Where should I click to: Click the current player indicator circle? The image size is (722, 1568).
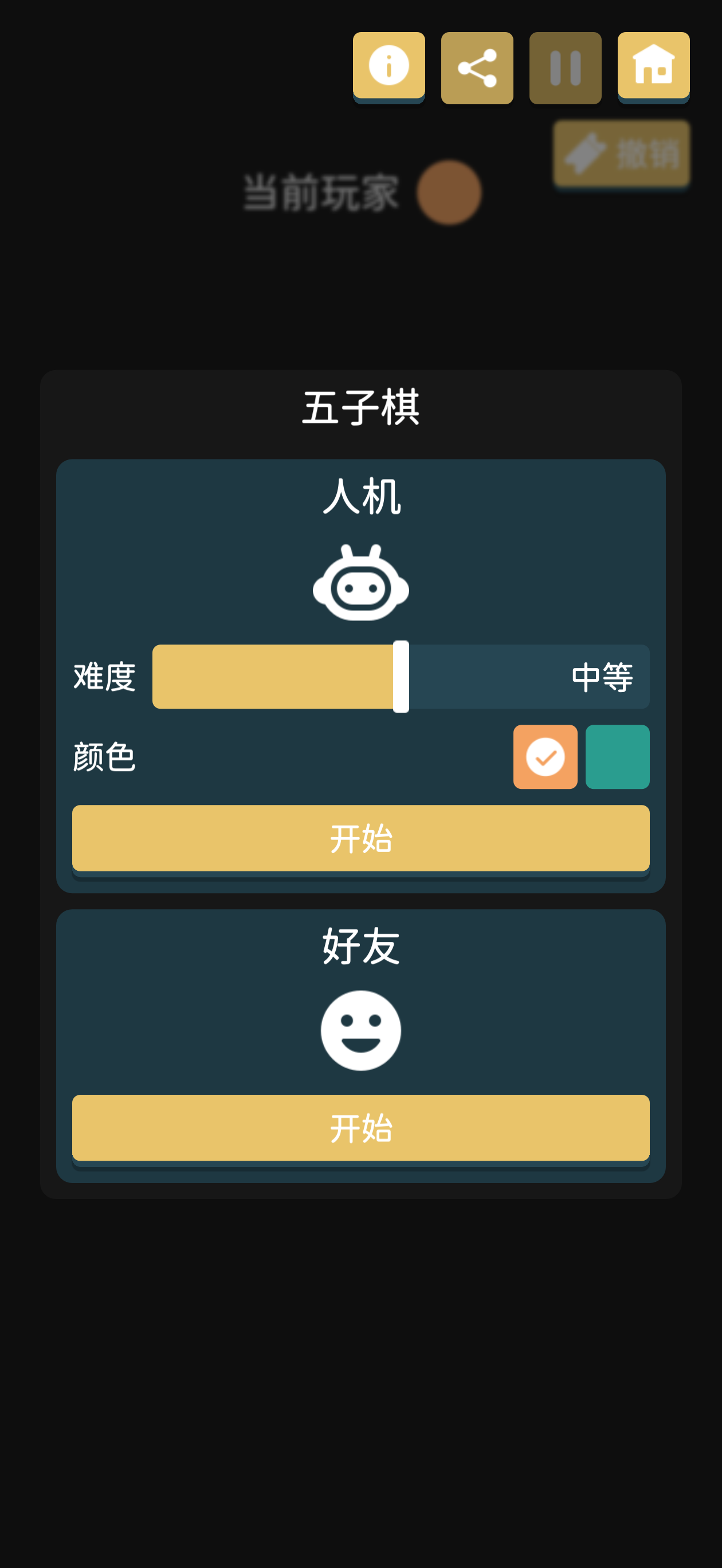point(449,194)
